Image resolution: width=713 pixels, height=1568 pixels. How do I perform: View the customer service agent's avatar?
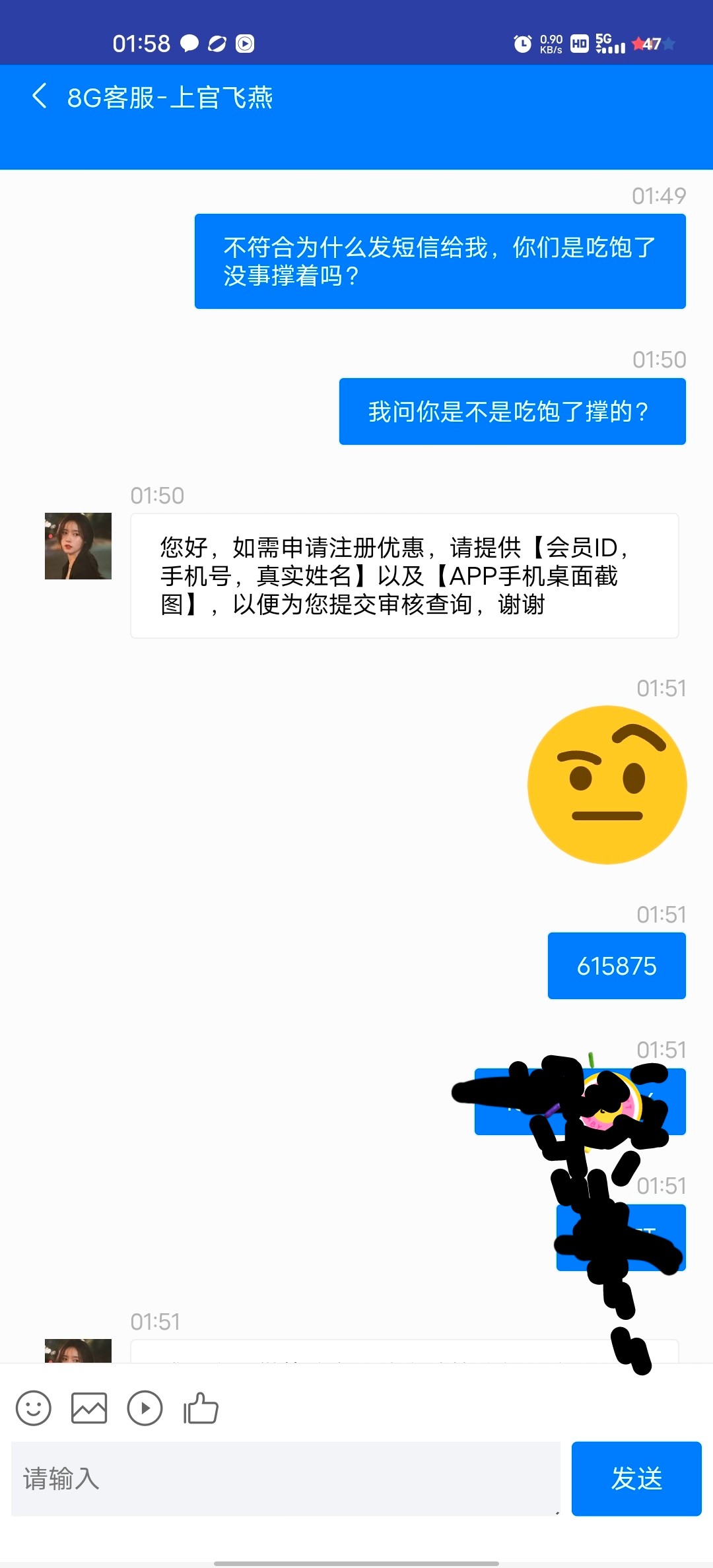click(78, 546)
